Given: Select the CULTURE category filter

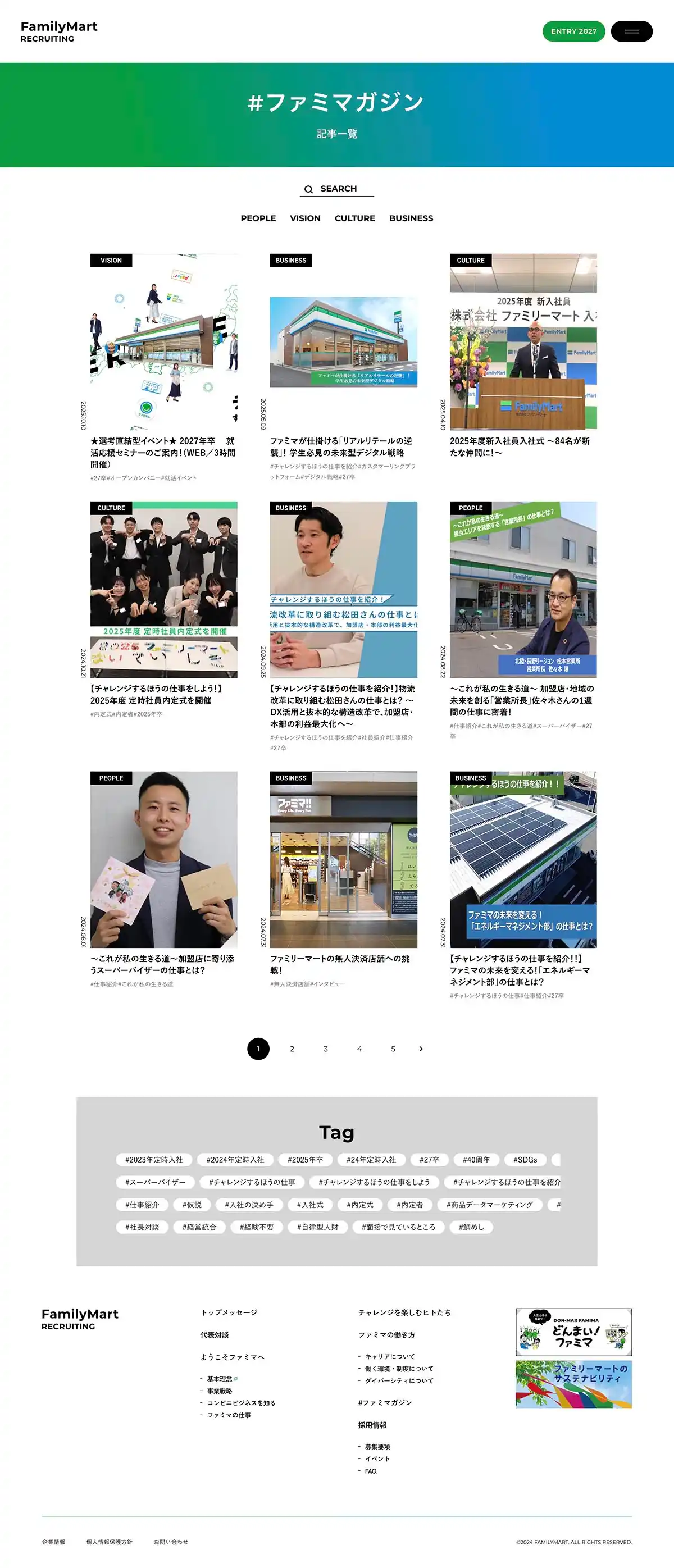Looking at the screenshot, I should coord(354,218).
